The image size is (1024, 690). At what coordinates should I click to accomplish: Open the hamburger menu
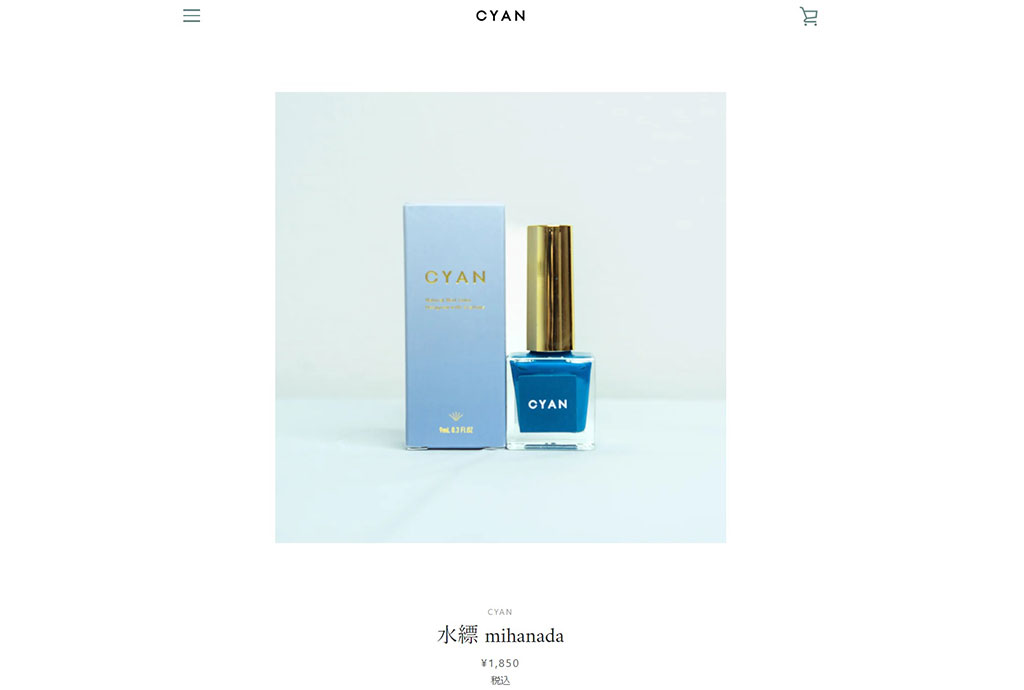[x=191, y=16]
